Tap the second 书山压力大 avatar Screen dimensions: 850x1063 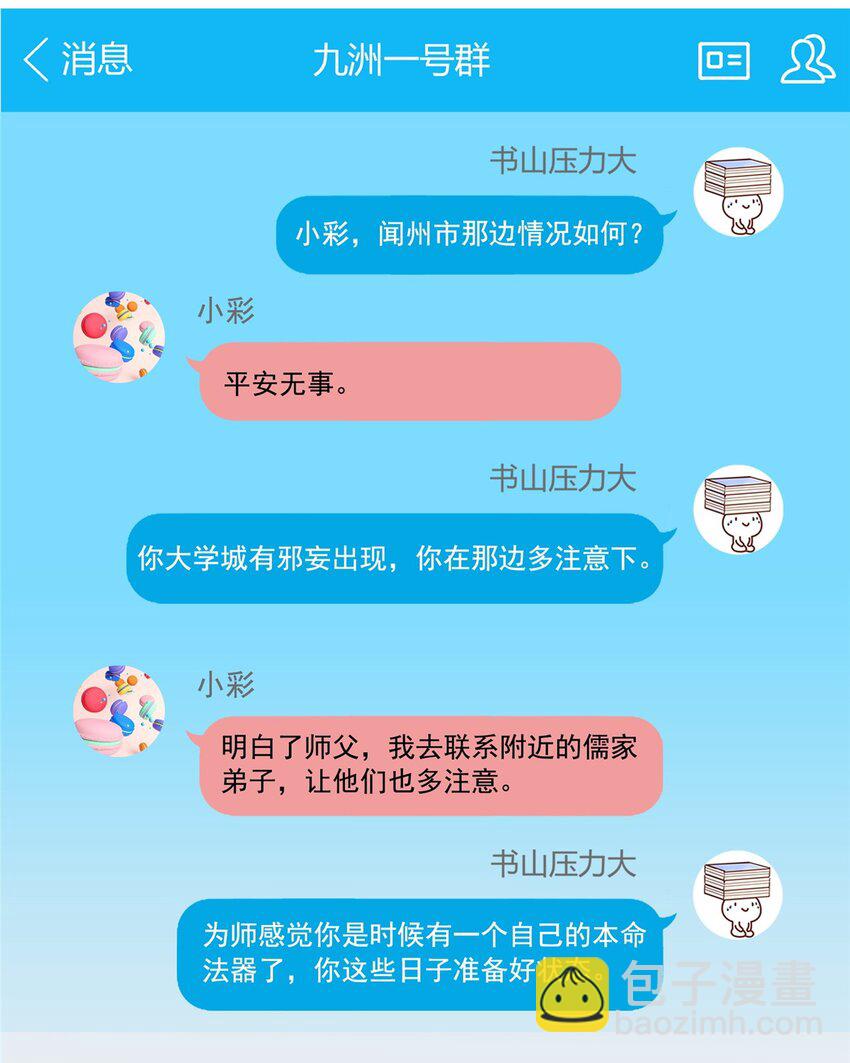tap(738, 513)
